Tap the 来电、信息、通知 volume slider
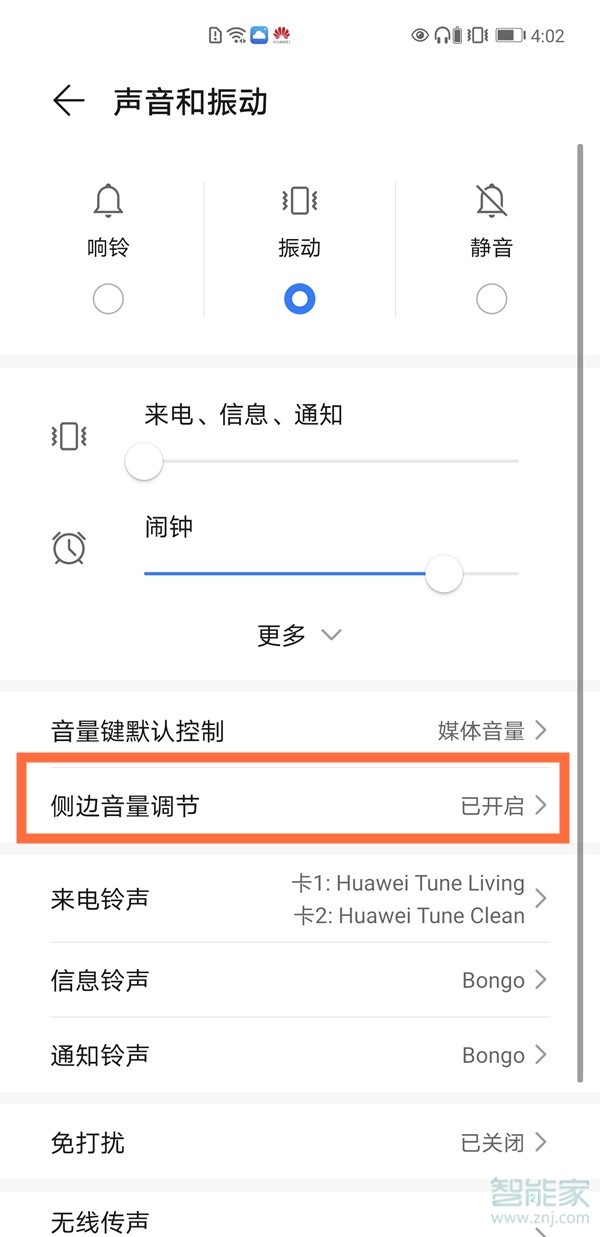Image resolution: width=600 pixels, height=1237 pixels. point(330,461)
